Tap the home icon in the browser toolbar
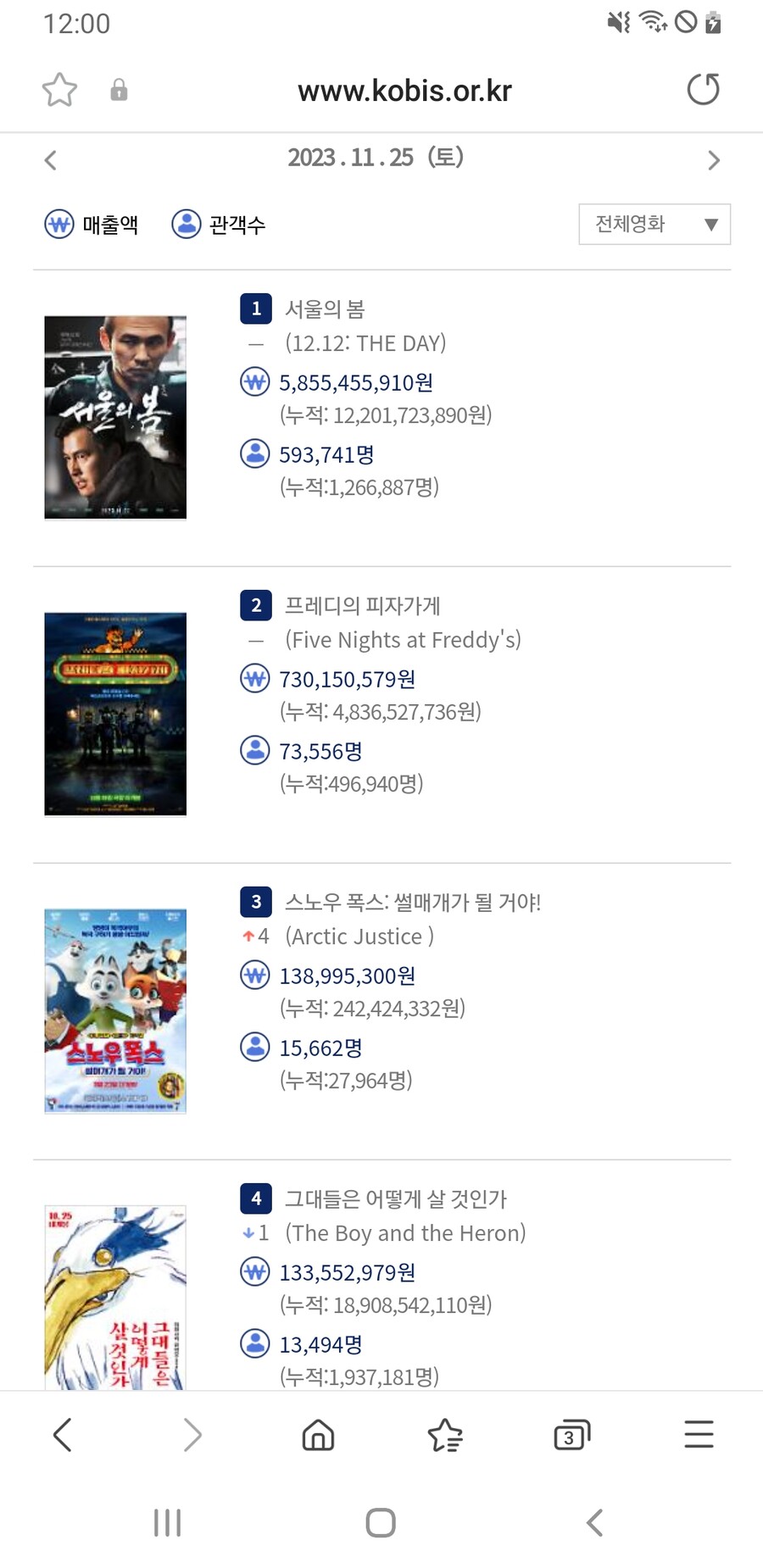Screen dimensions: 763x1568 coord(318,1435)
